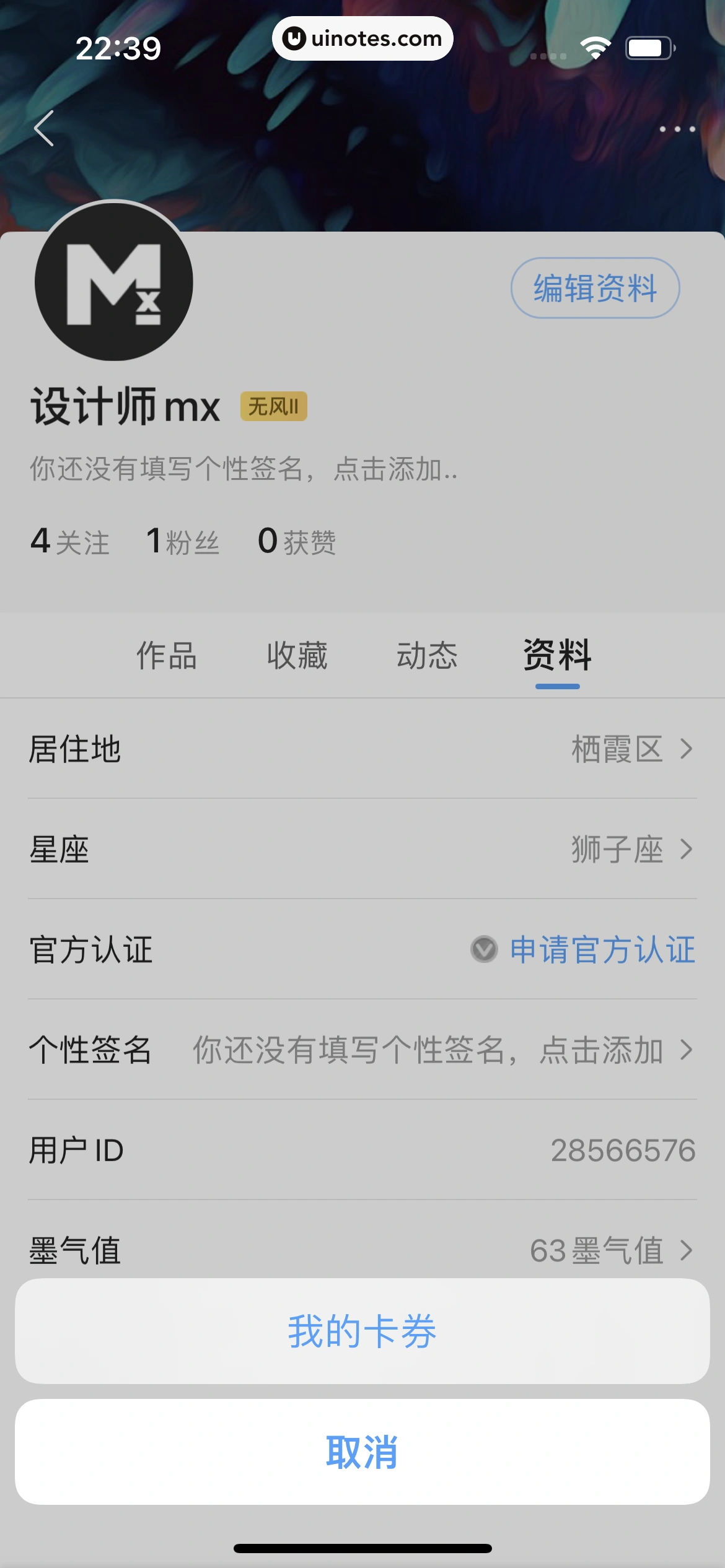Viewport: 725px width, 1568px height.
Task: Switch to the 动态 tab
Action: click(427, 656)
